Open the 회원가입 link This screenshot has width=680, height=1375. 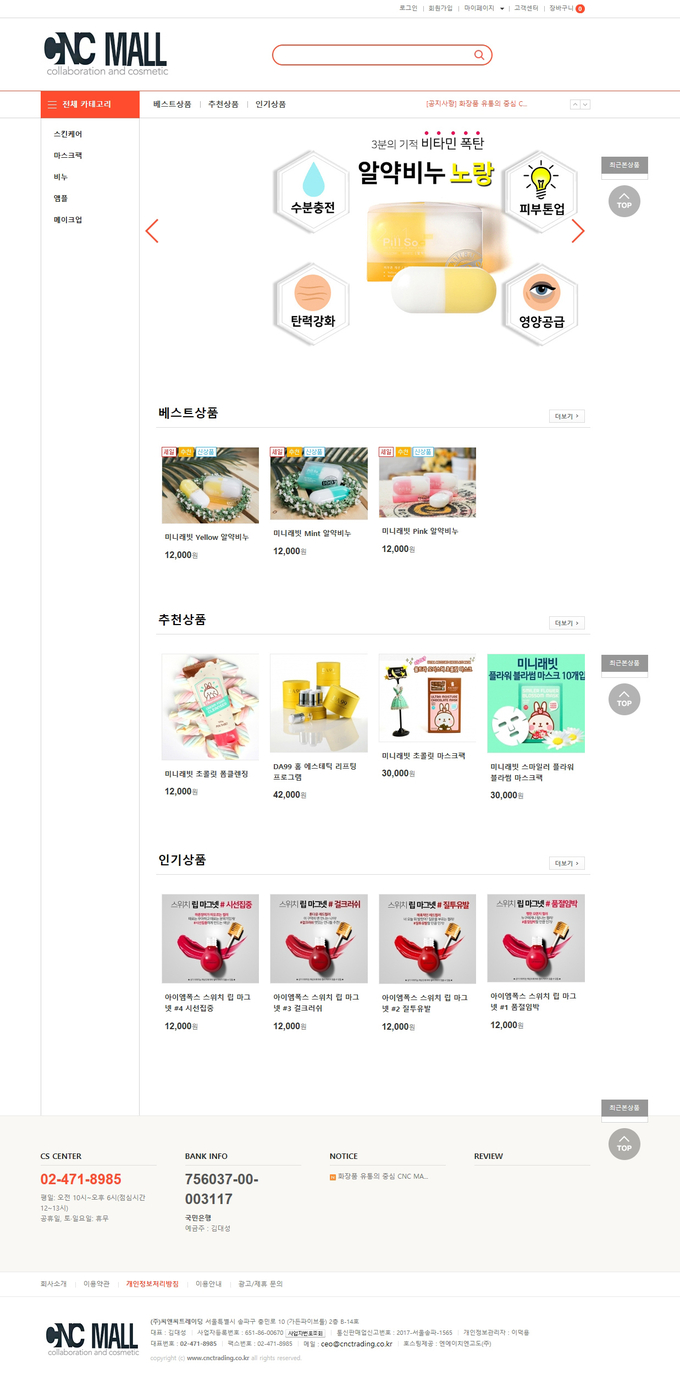click(x=440, y=8)
